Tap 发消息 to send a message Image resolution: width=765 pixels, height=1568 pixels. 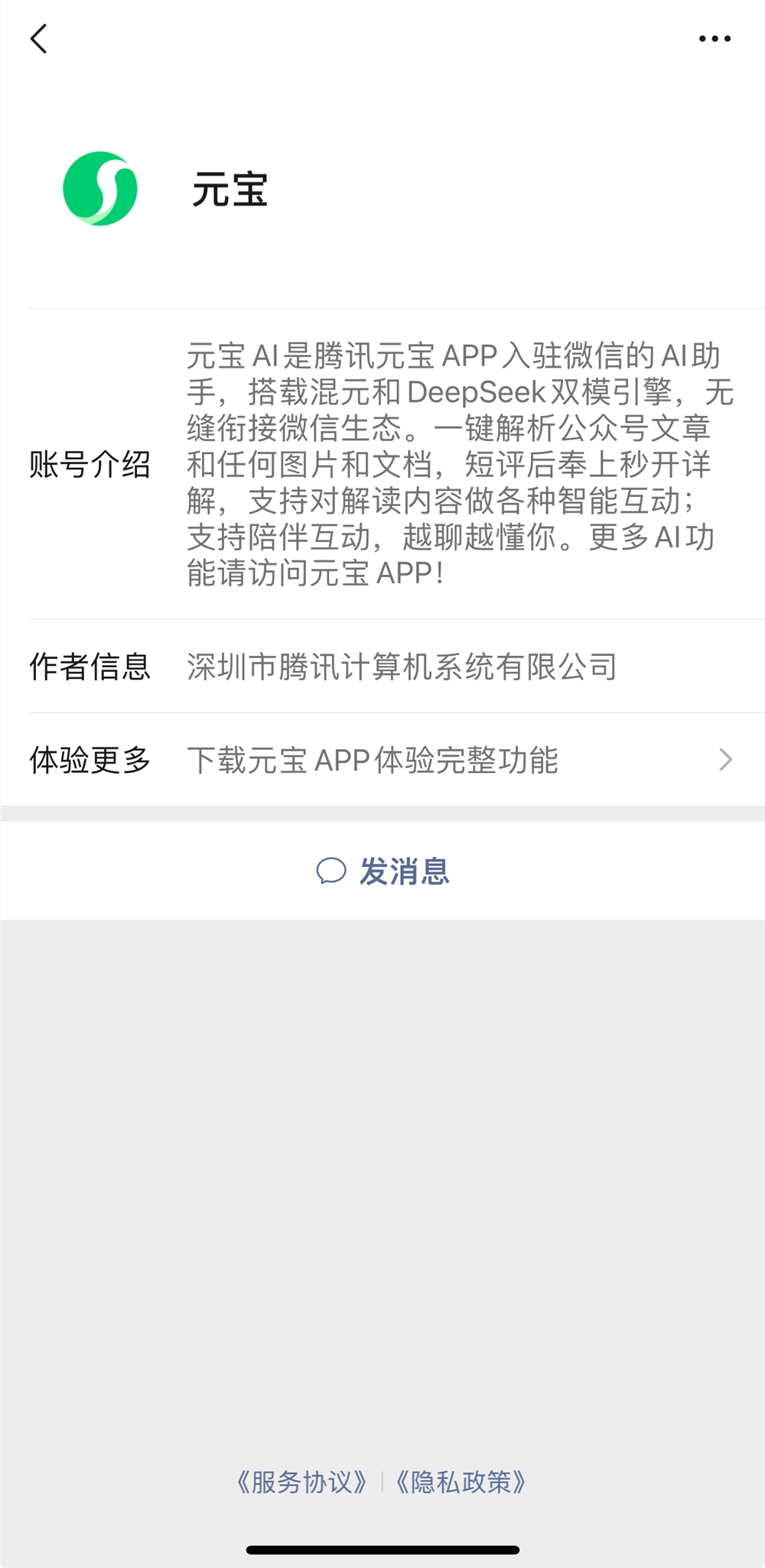pyautogui.click(x=382, y=871)
